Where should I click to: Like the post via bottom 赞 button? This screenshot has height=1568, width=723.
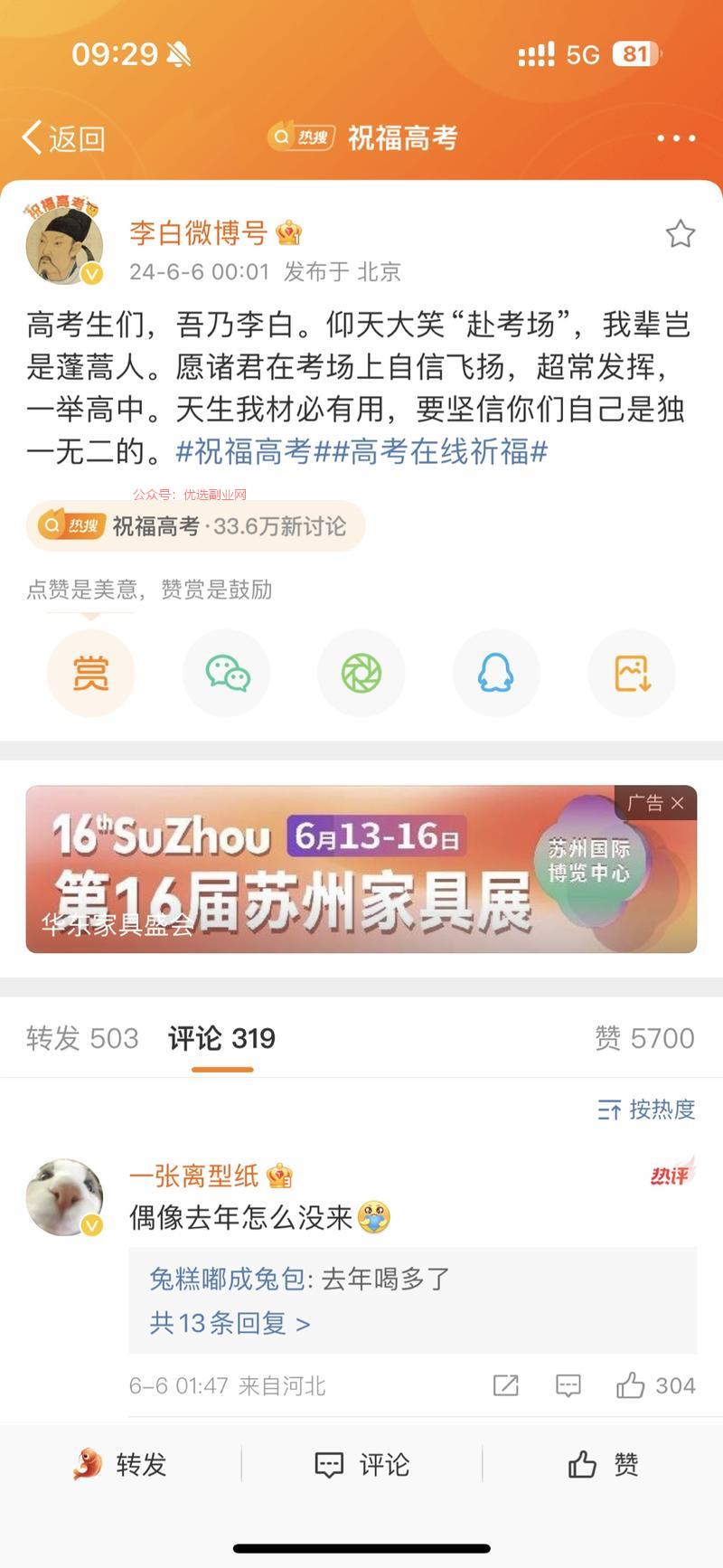[603, 1465]
